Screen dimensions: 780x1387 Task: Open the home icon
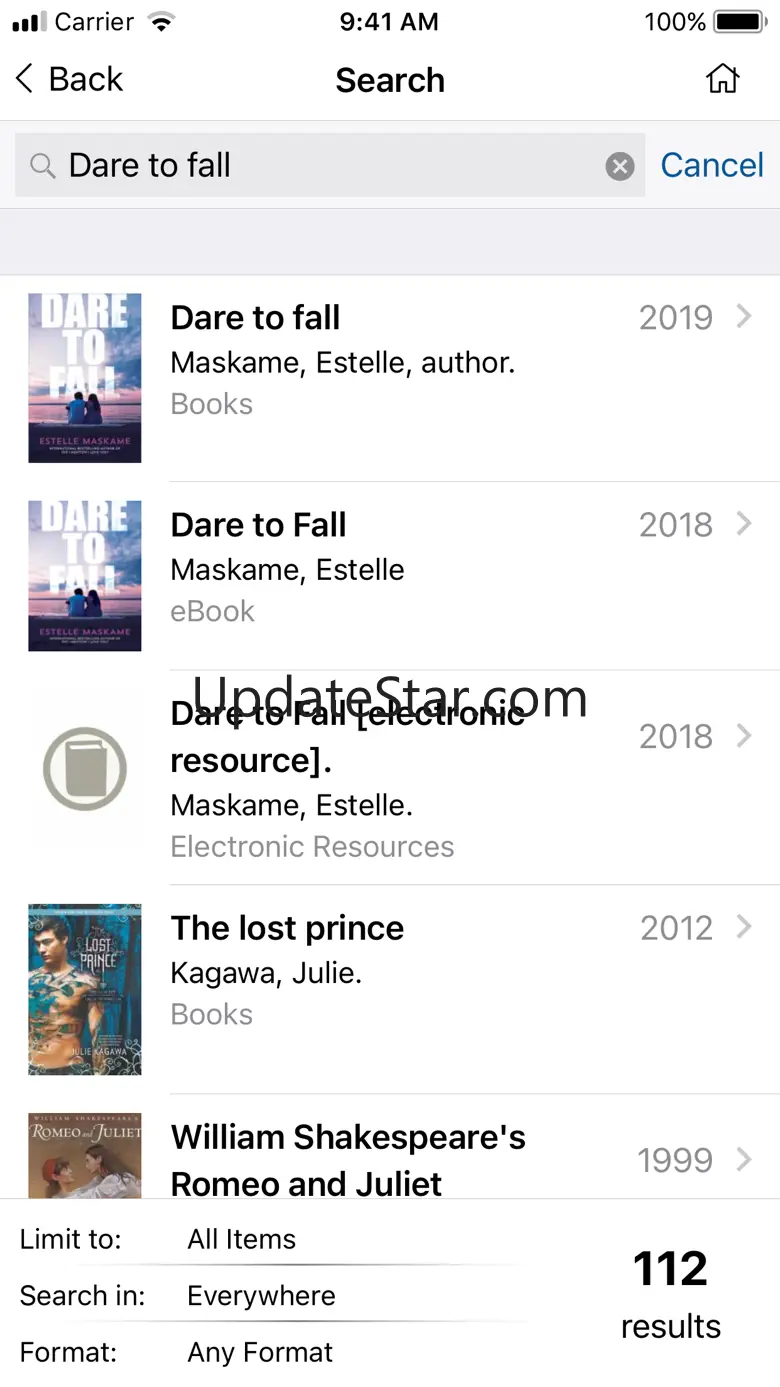722,79
